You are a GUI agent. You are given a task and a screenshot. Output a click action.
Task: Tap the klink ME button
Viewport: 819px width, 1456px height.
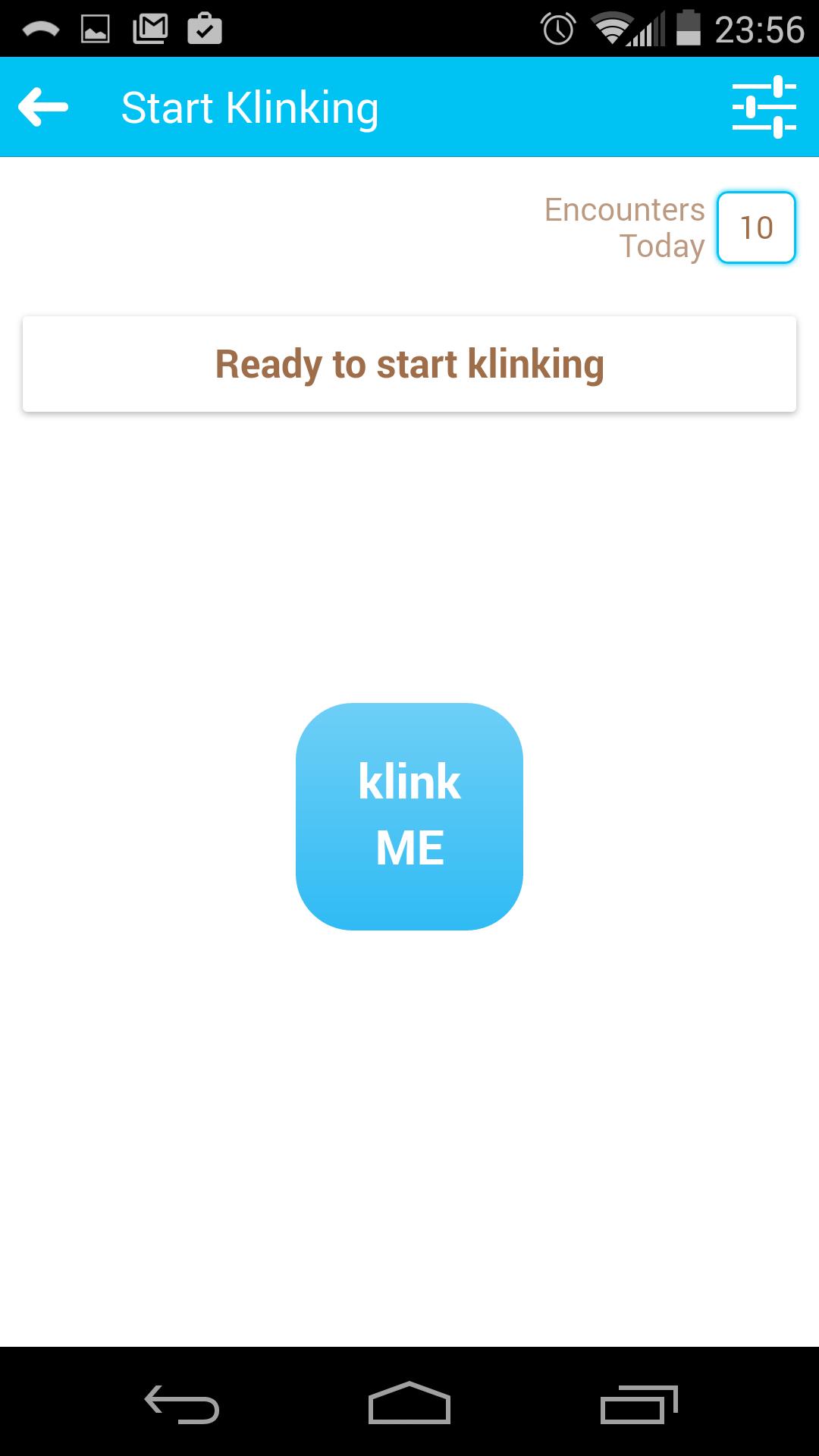pyautogui.click(x=409, y=815)
